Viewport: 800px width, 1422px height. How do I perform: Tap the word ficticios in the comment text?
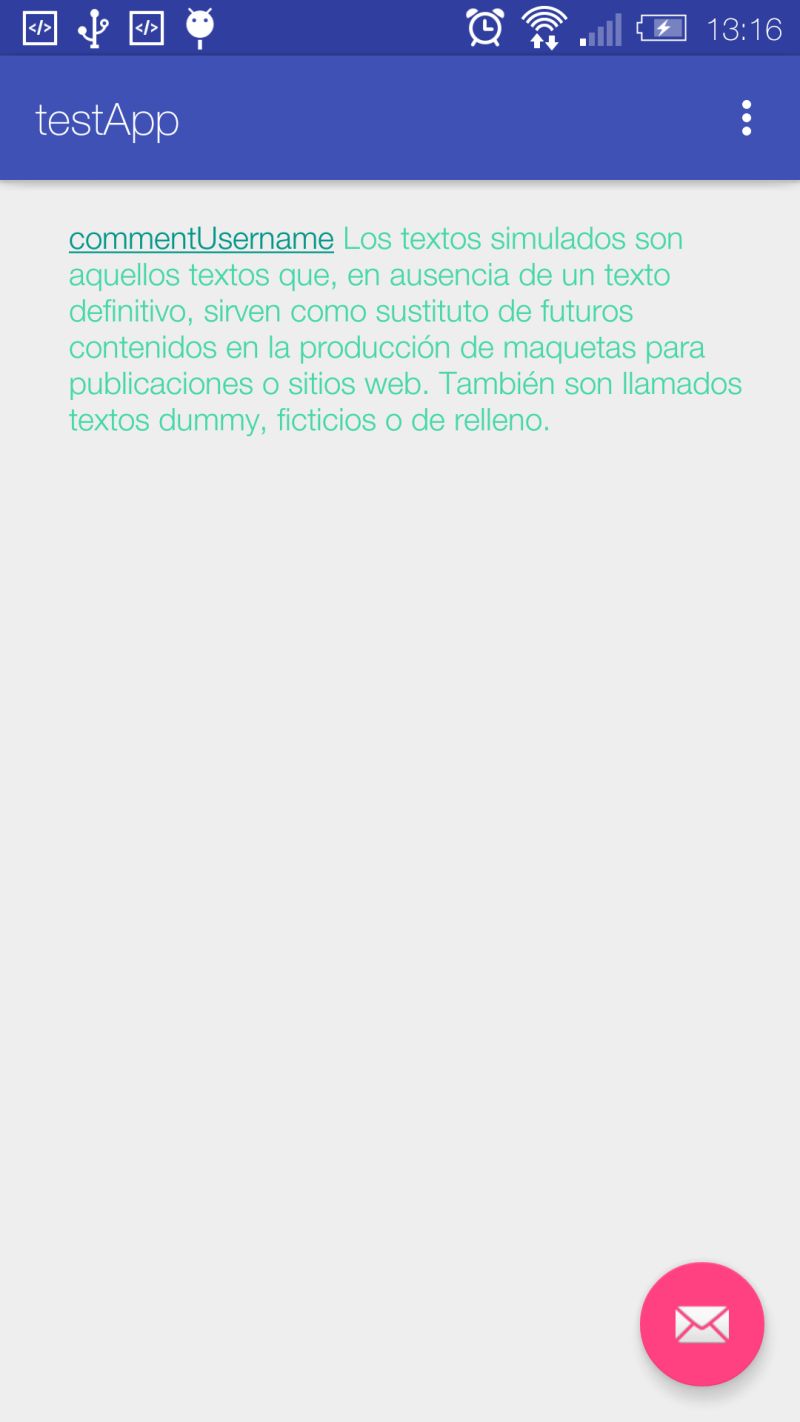tap(325, 420)
